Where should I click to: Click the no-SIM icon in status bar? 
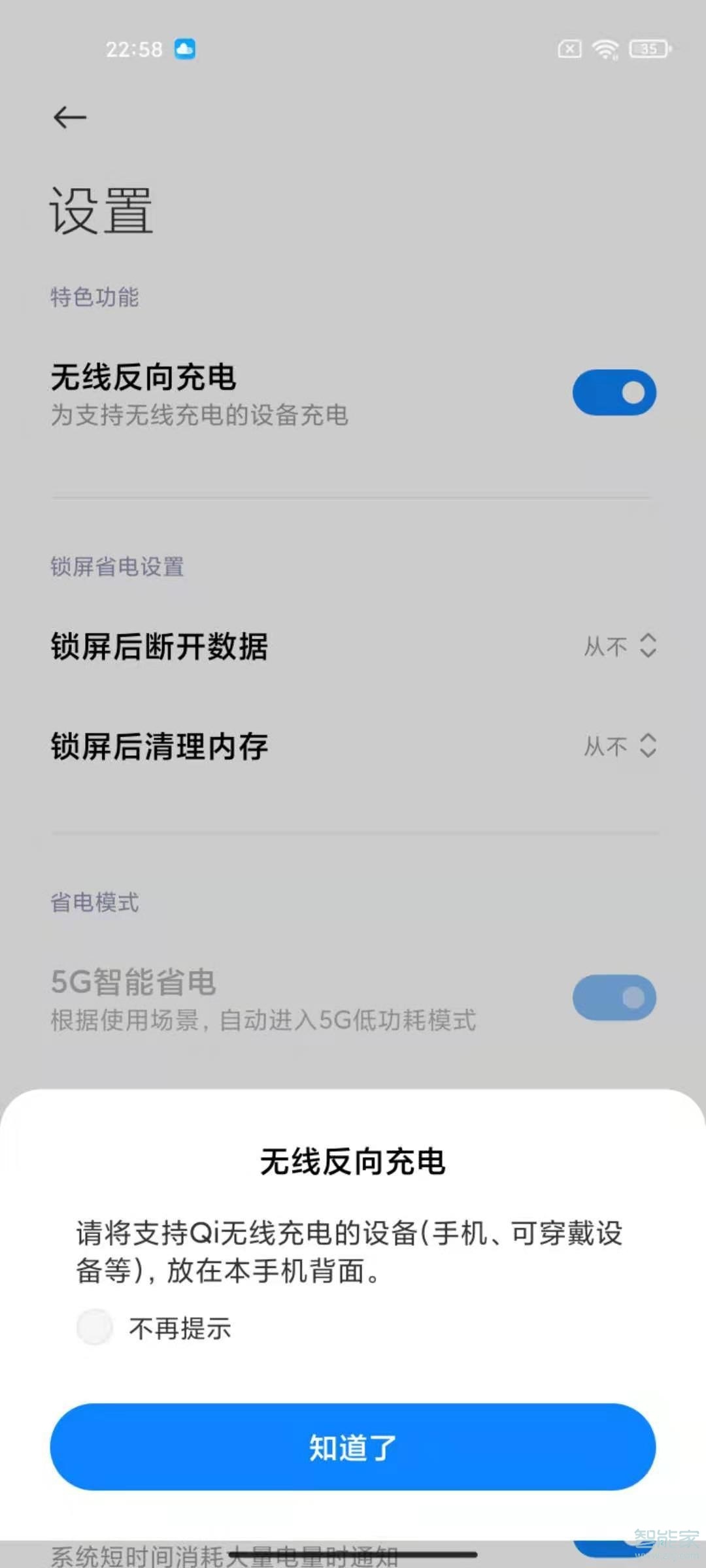[x=568, y=49]
